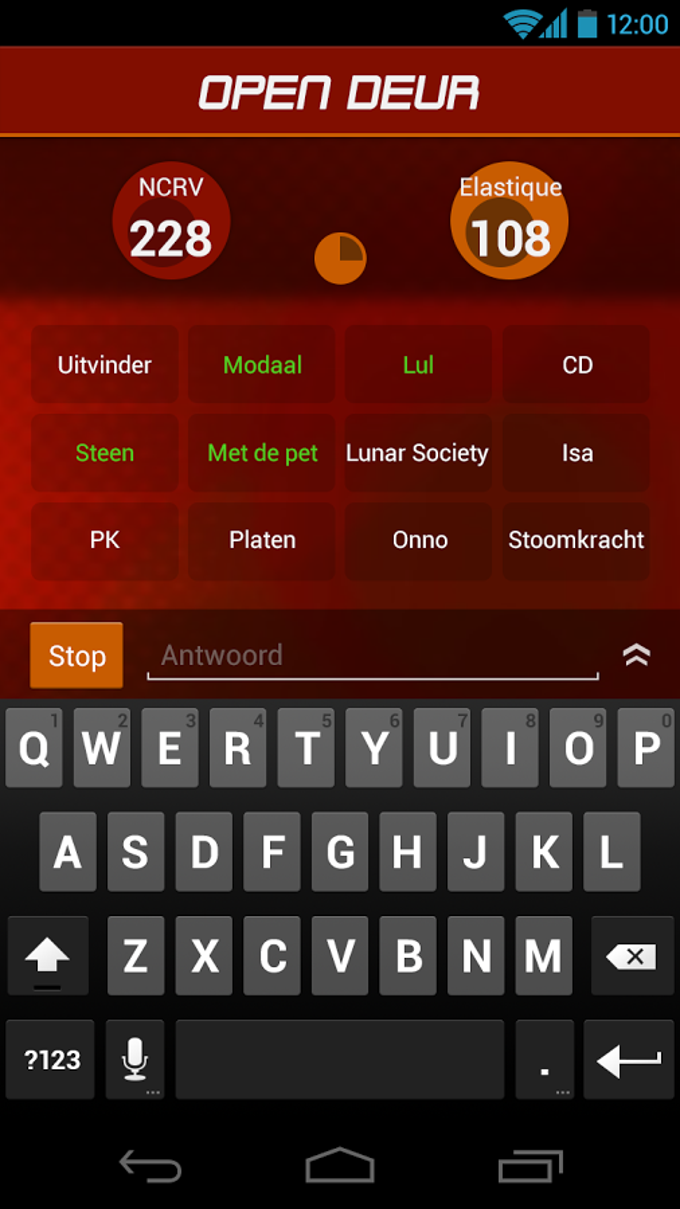Hit the backspace key on the keyboard
The image size is (680, 1209).
tap(632, 957)
